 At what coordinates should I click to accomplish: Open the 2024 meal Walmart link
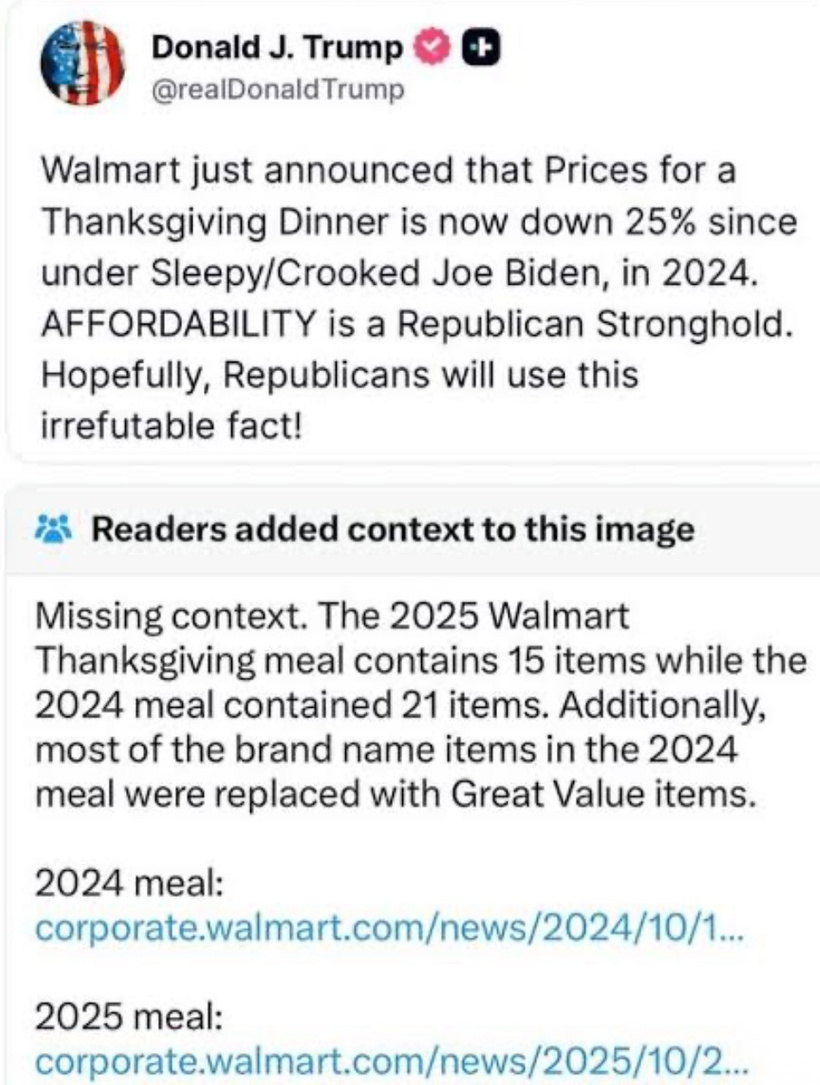pos(390,930)
